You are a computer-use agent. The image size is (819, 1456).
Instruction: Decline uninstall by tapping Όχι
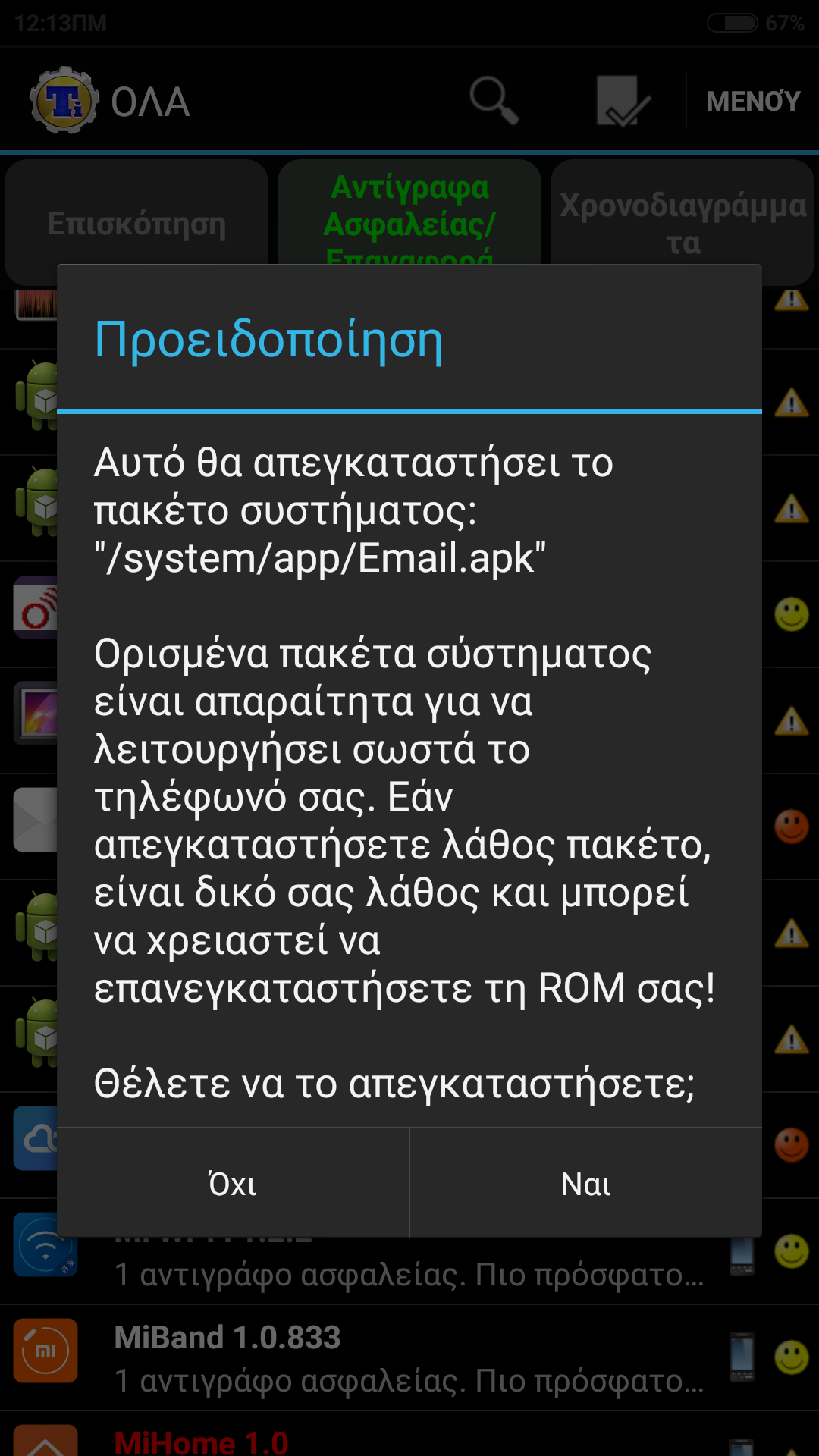pos(233,1184)
